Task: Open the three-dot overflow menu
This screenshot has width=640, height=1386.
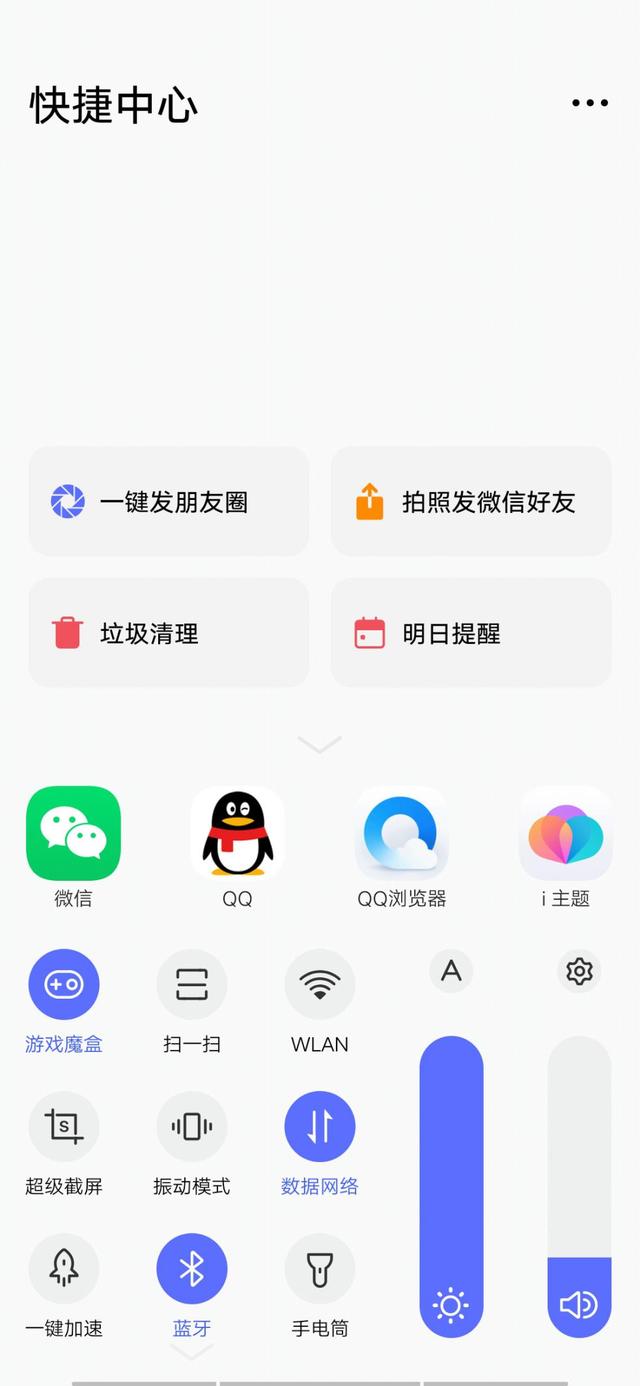Action: (x=590, y=103)
